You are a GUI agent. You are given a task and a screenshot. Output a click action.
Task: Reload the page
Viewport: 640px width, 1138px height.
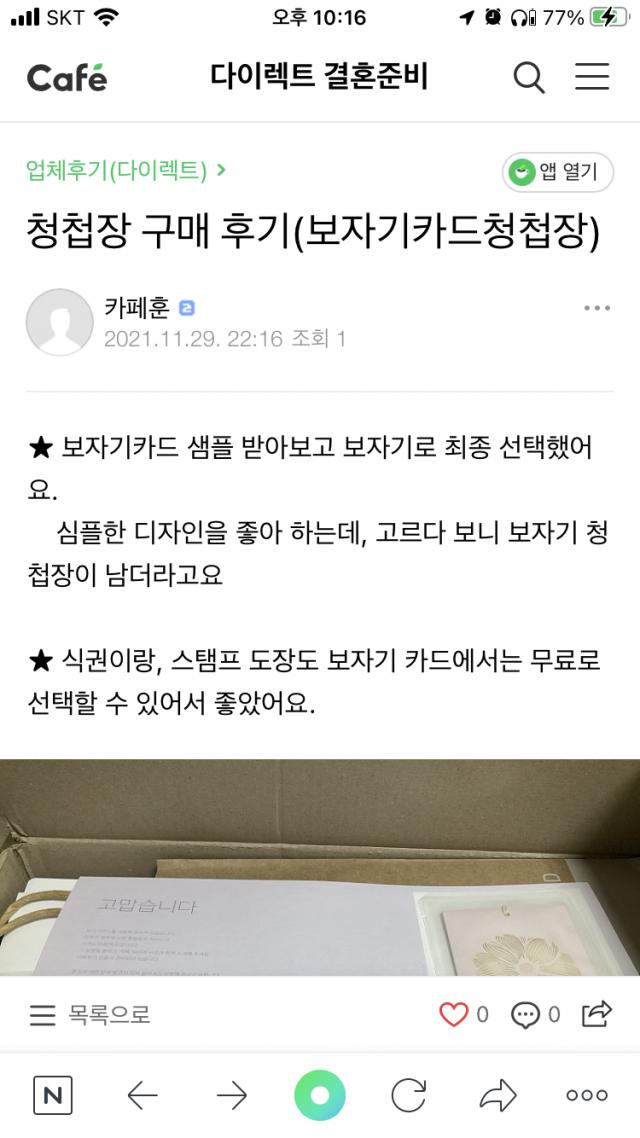click(408, 1096)
